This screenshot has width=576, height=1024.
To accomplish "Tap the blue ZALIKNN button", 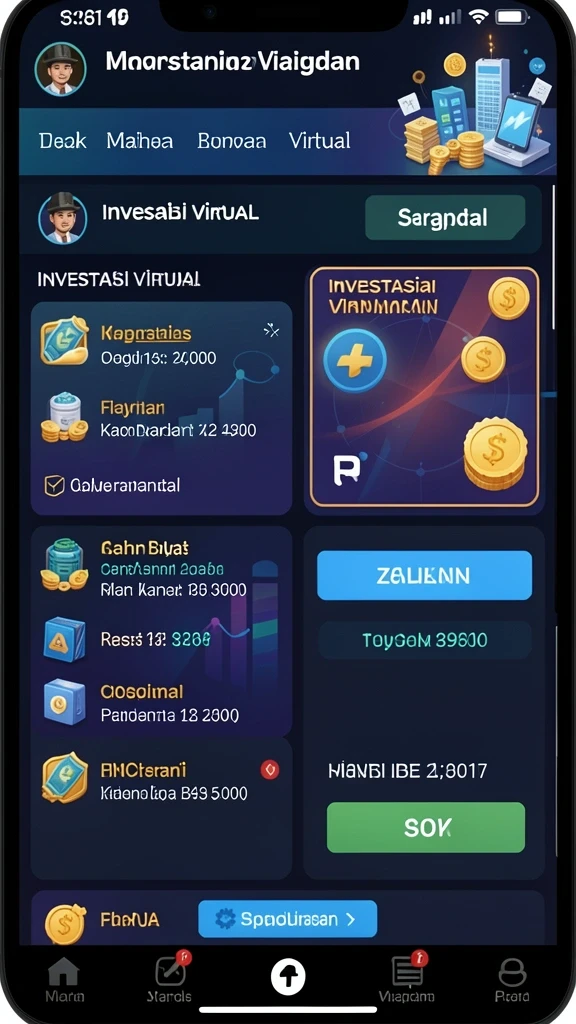I will 424,575.
